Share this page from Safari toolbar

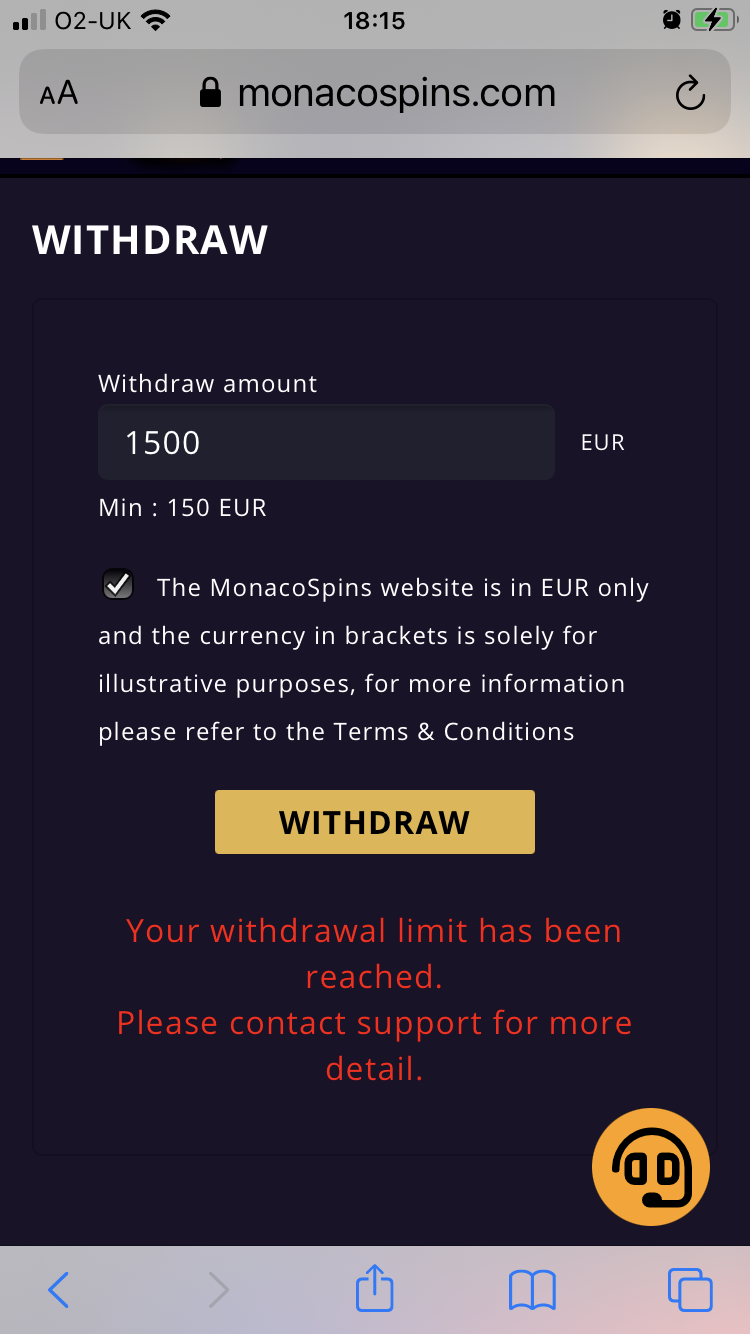pos(375,1288)
